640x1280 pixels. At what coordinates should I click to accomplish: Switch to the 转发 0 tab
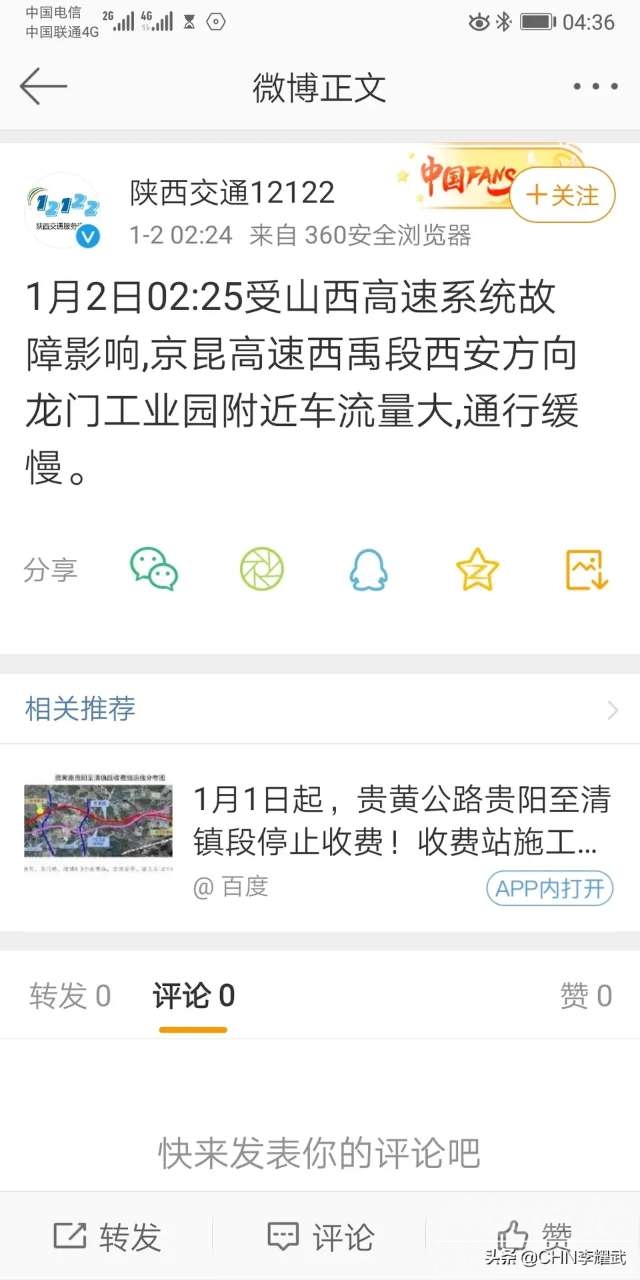click(70, 996)
